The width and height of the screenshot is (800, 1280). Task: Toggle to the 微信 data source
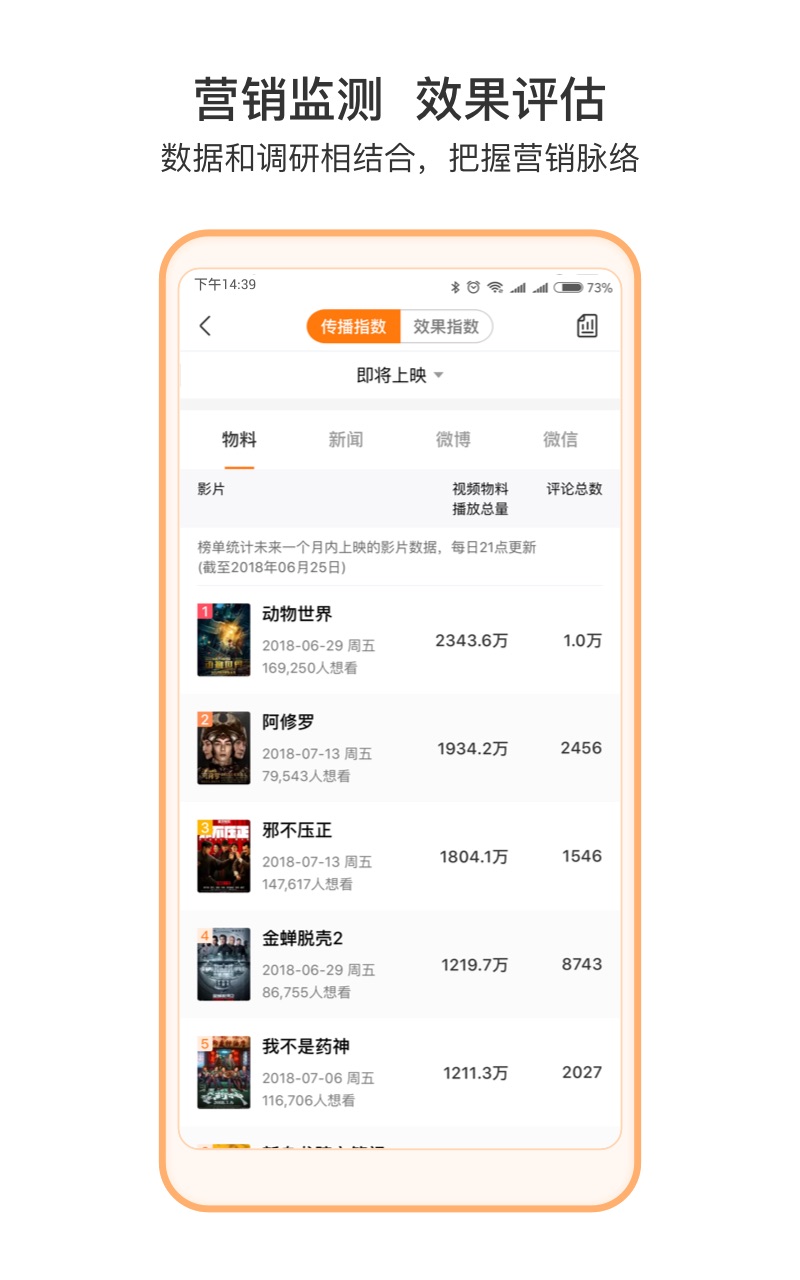[562, 439]
